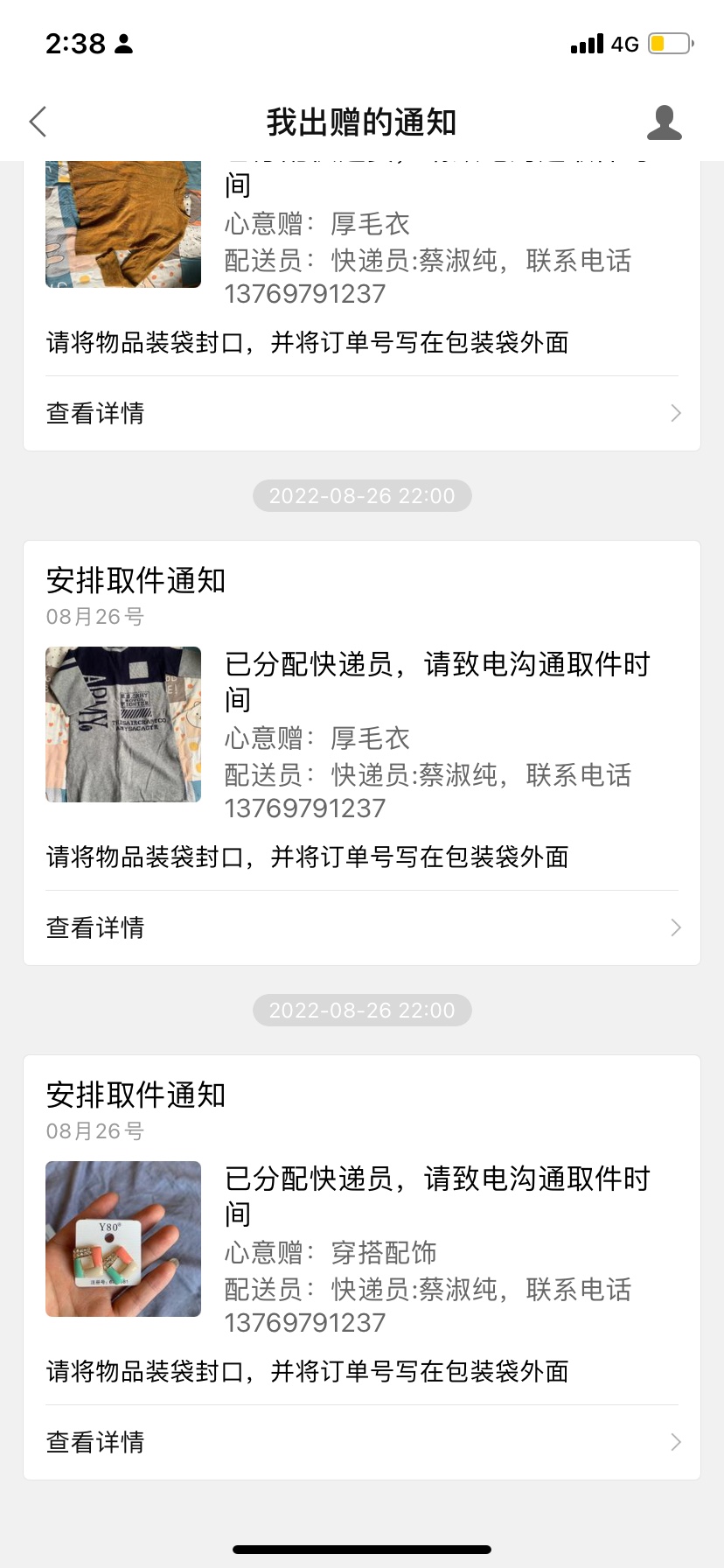View 查看详情 for the gray sweater notice
The image size is (724, 1568).
361,927
